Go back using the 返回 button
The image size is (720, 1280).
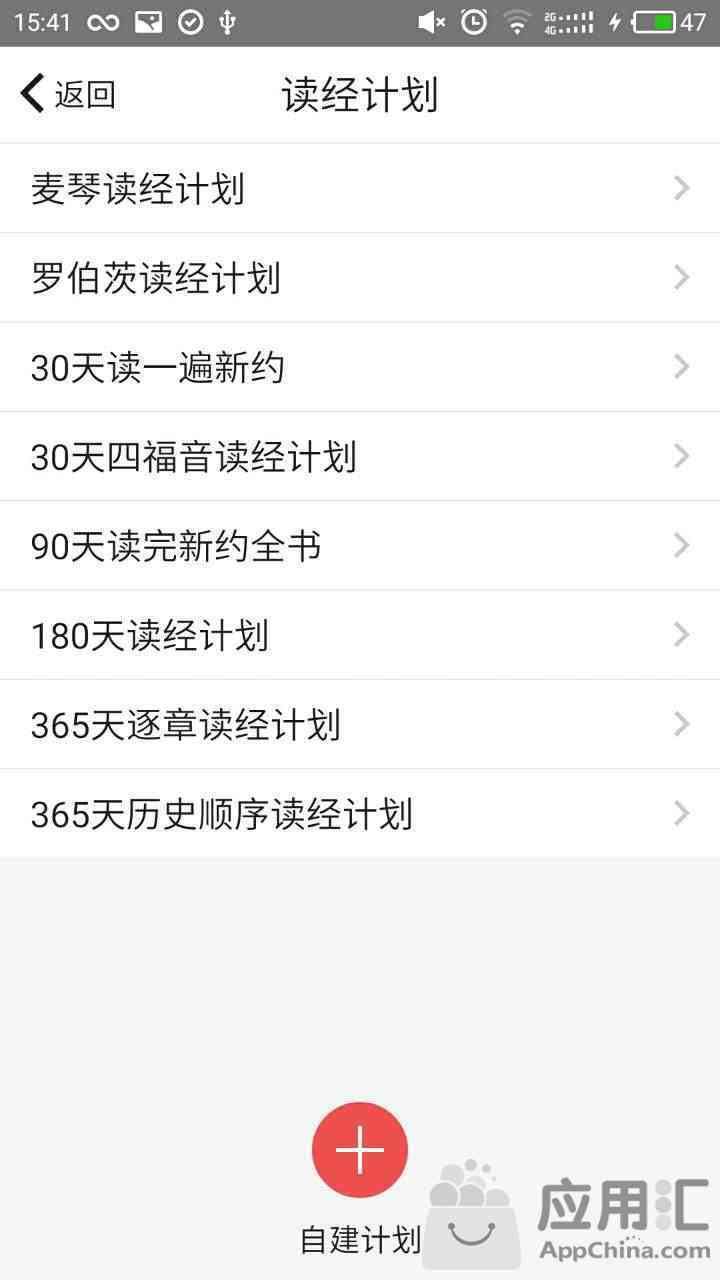(67, 94)
